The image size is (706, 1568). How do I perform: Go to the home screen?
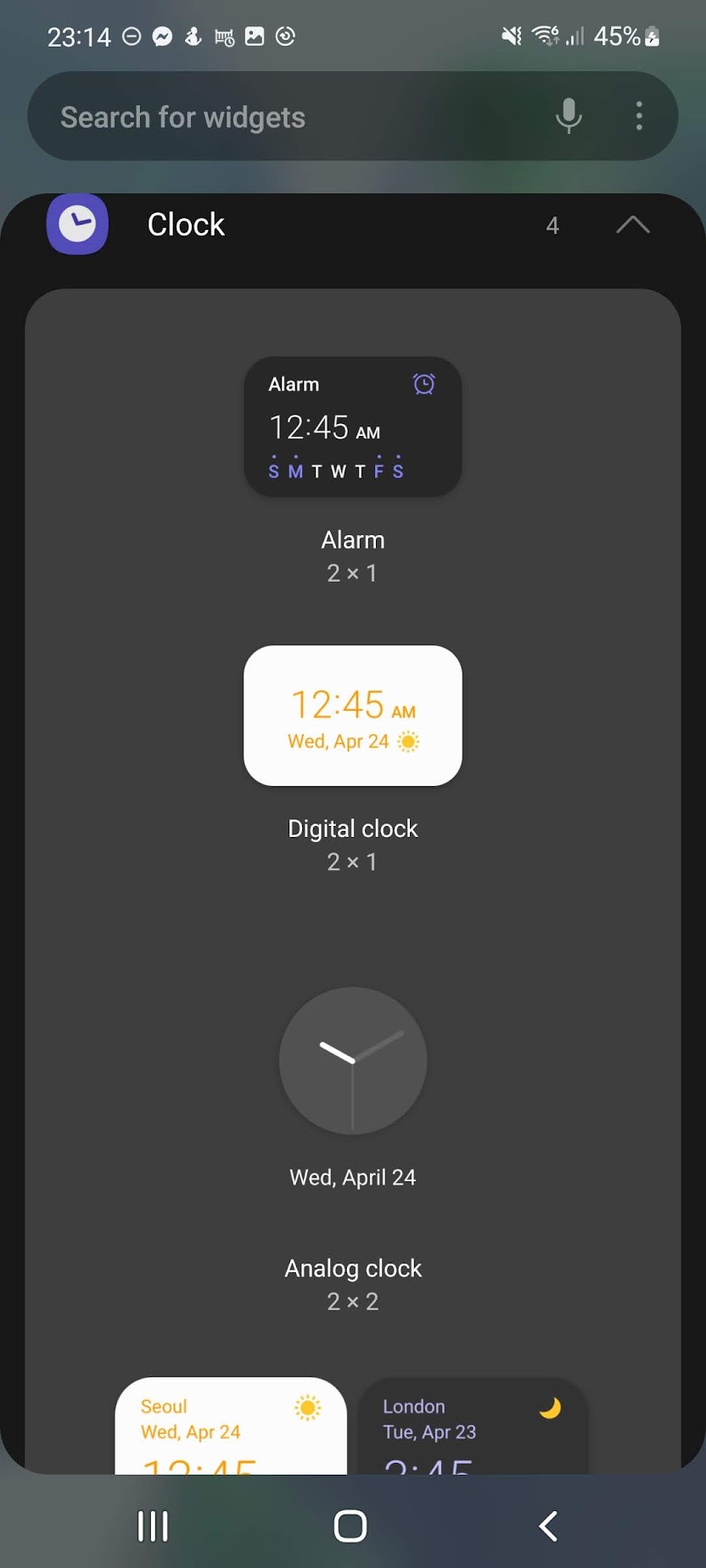coord(350,1526)
